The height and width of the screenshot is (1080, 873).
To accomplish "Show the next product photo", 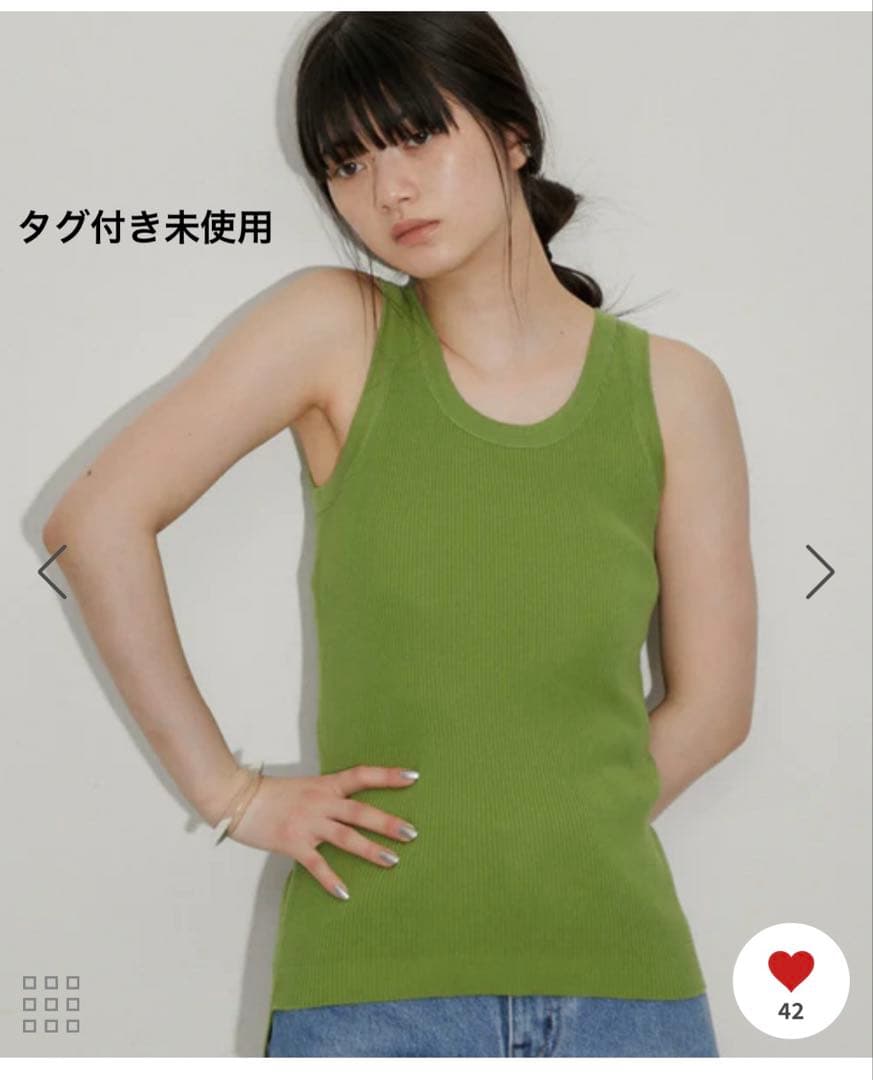I will tap(820, 572).
